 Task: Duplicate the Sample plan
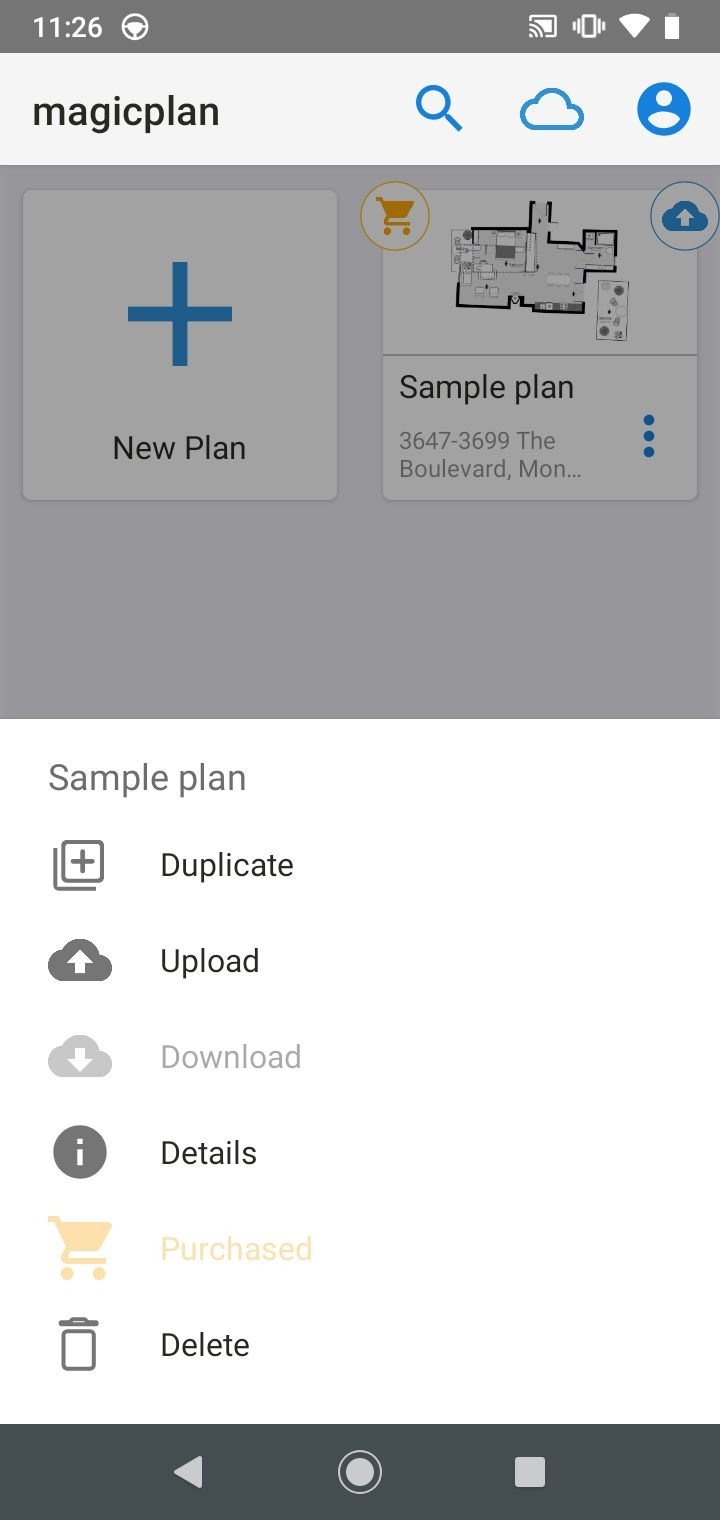click(360, 865)
